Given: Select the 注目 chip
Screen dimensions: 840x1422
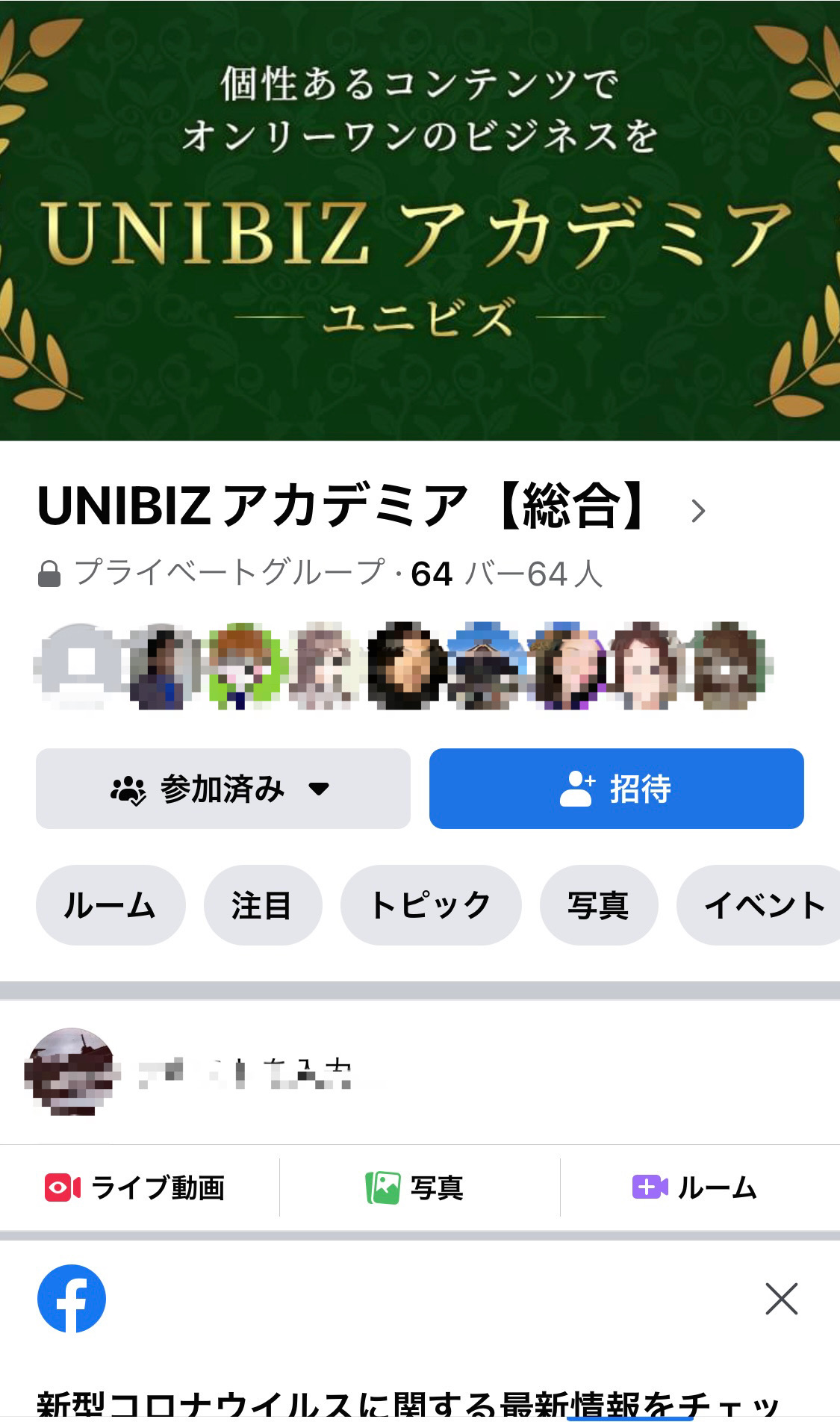Looking at the screenshot, I should click(262, 905).
